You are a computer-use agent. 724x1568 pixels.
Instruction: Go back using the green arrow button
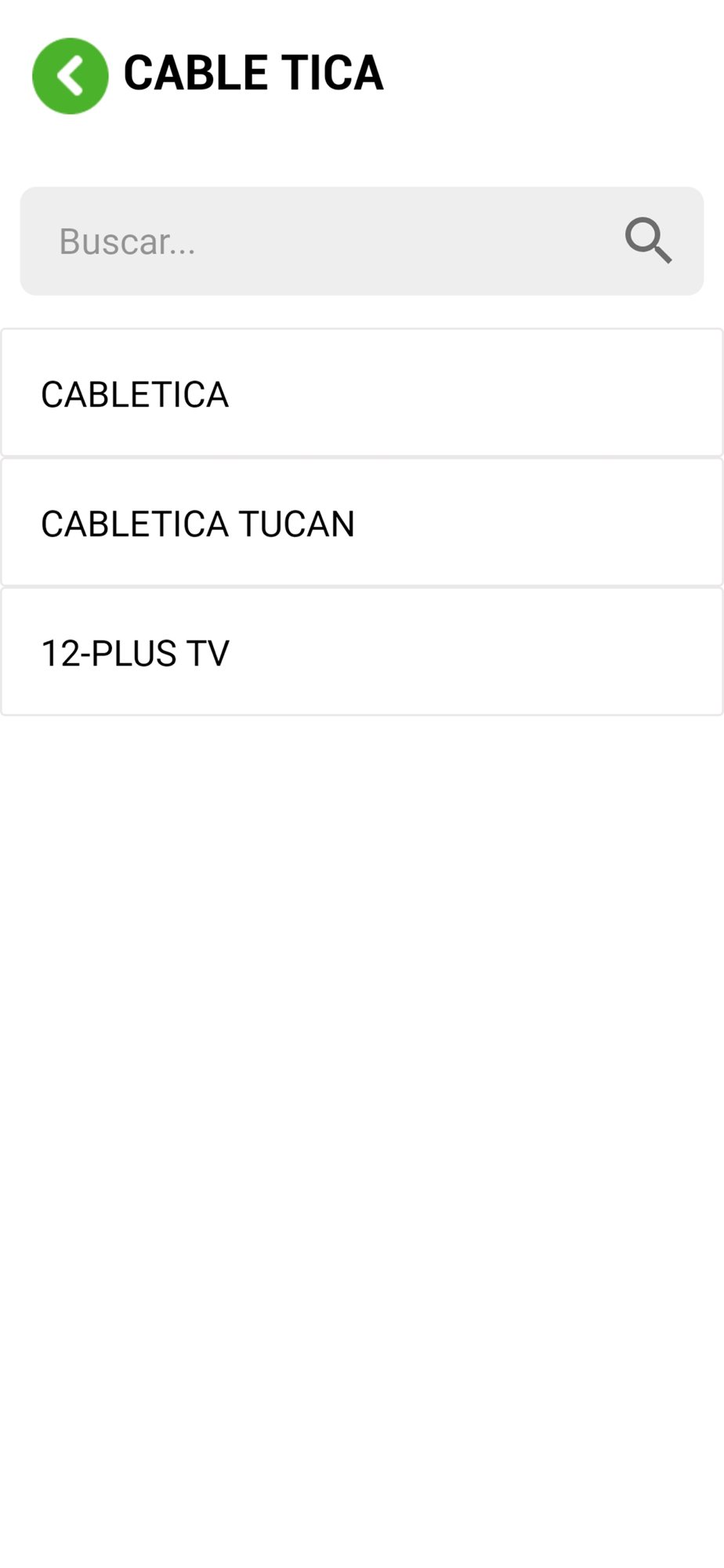pos(71,76)
